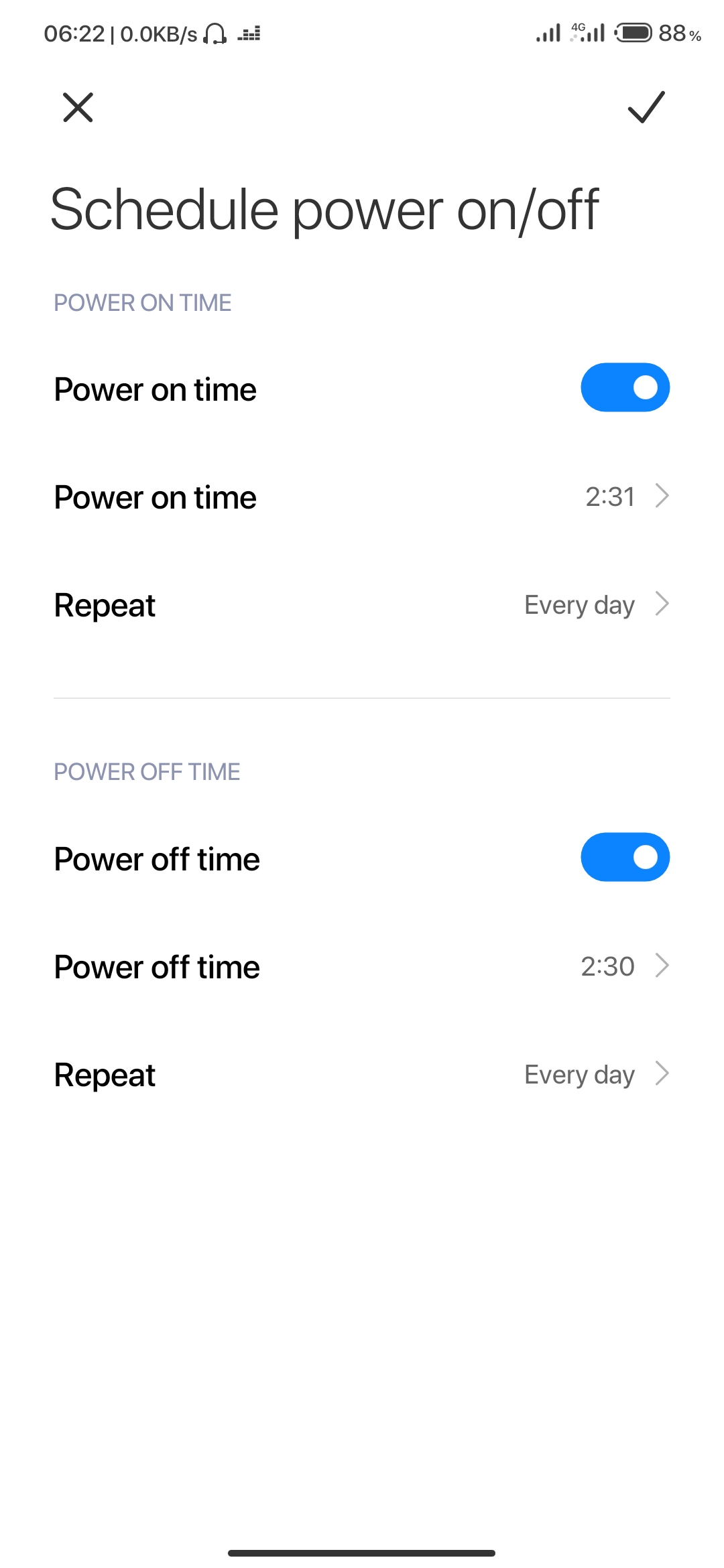Confirm the schedule with the checkmark
Viewport: 724px width, 1568px height.
[646, 107]
